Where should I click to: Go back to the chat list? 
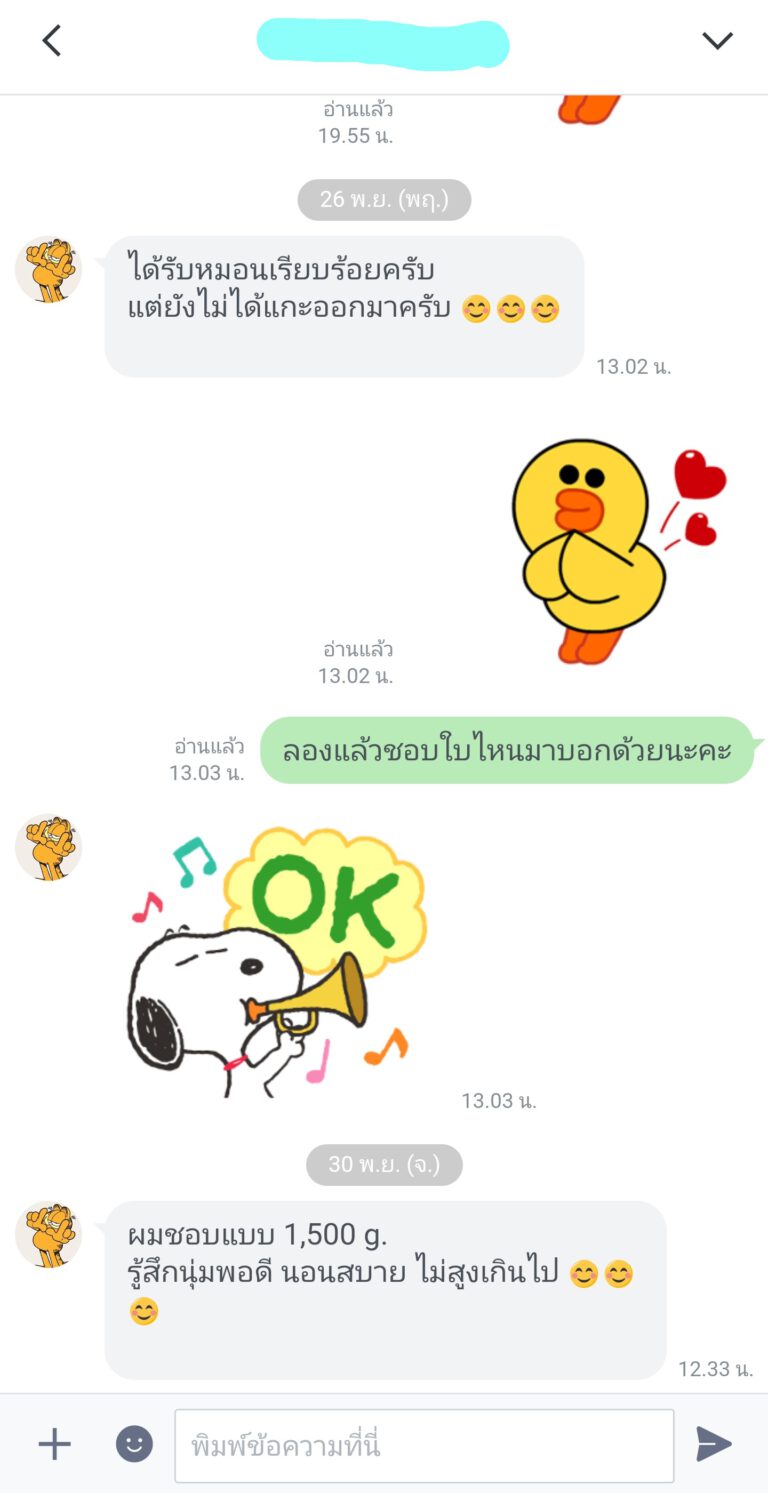[x=52, y=41]
